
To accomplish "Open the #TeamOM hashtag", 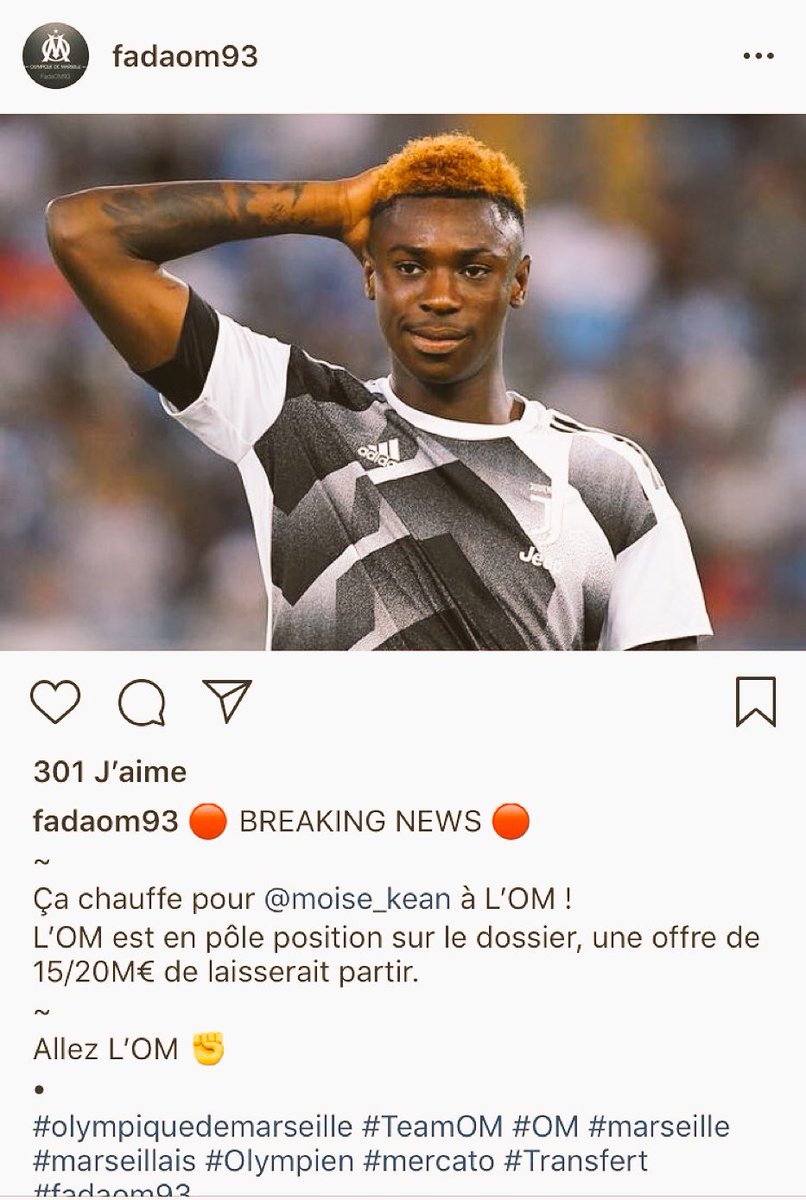I will [431, 1126].
